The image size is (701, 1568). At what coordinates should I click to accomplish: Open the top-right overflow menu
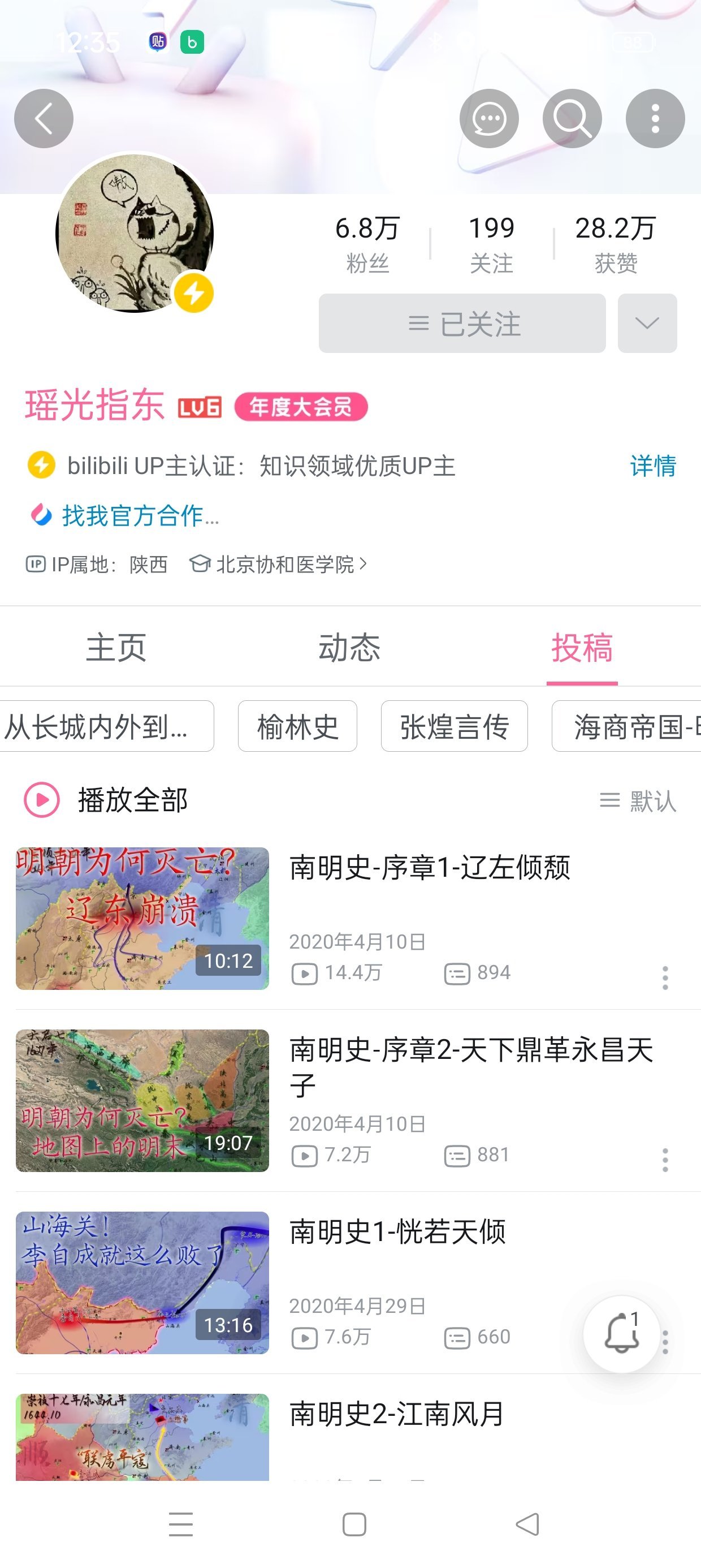click(655, 119)
